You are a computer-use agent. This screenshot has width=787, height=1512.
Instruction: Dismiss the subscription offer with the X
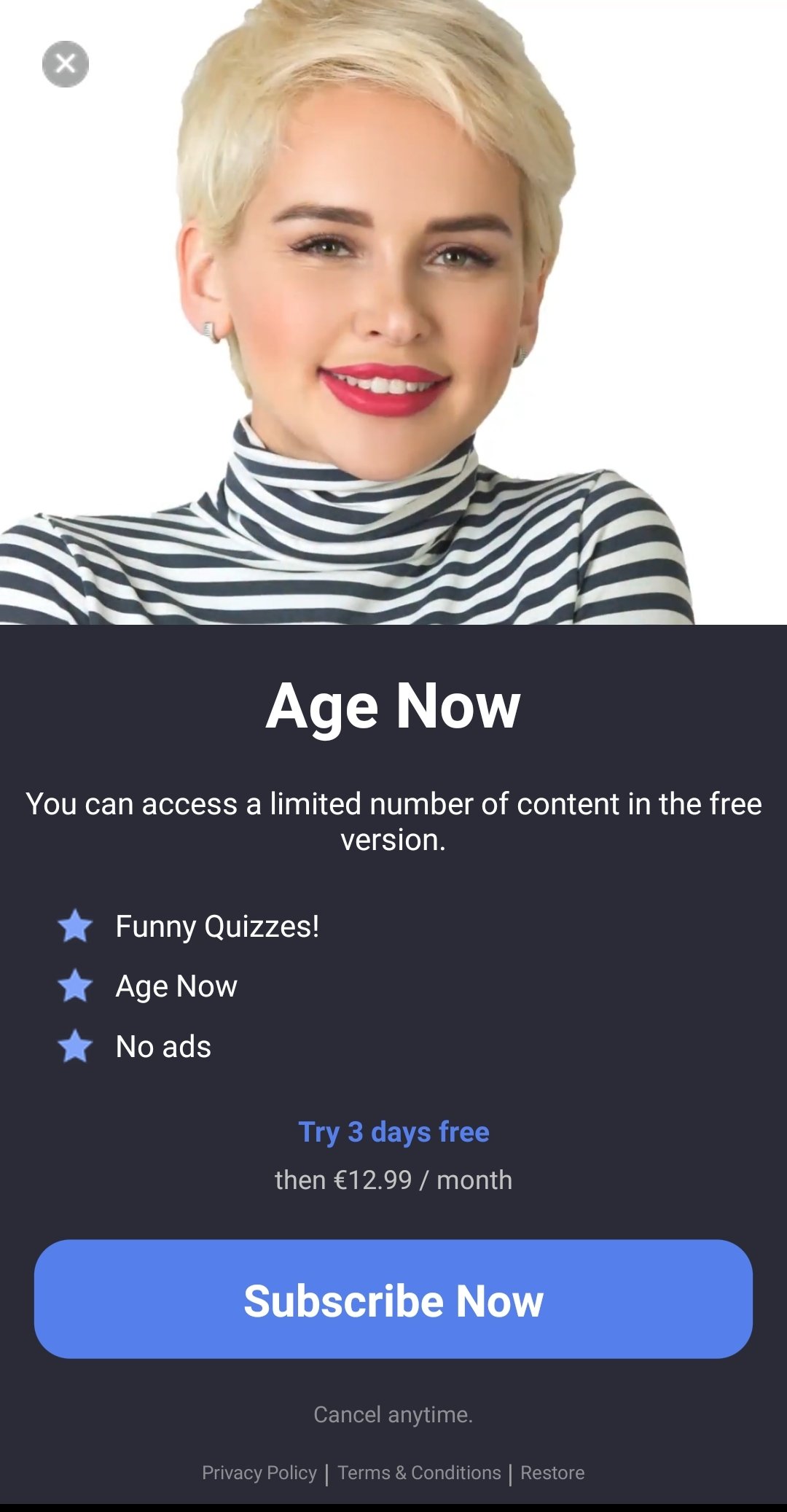(66, 64)
